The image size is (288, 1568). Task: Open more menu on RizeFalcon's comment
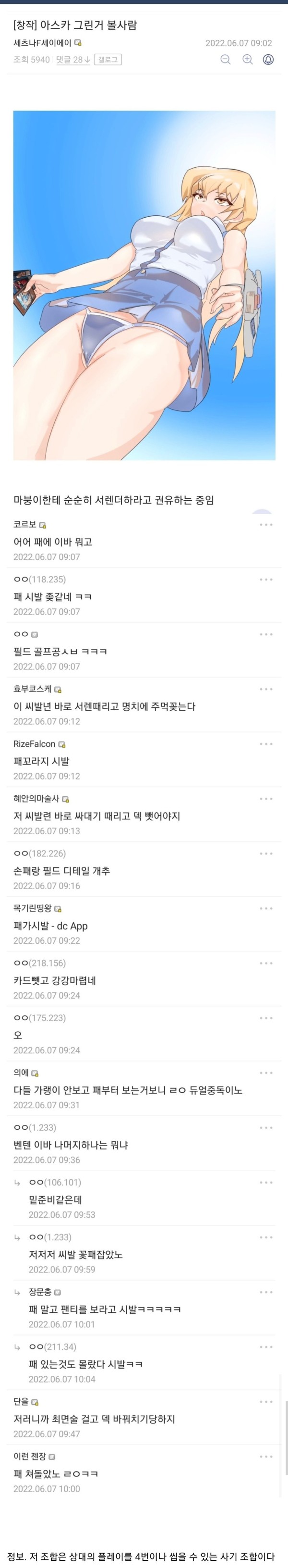pyautogui.click(x=265, y=744)
